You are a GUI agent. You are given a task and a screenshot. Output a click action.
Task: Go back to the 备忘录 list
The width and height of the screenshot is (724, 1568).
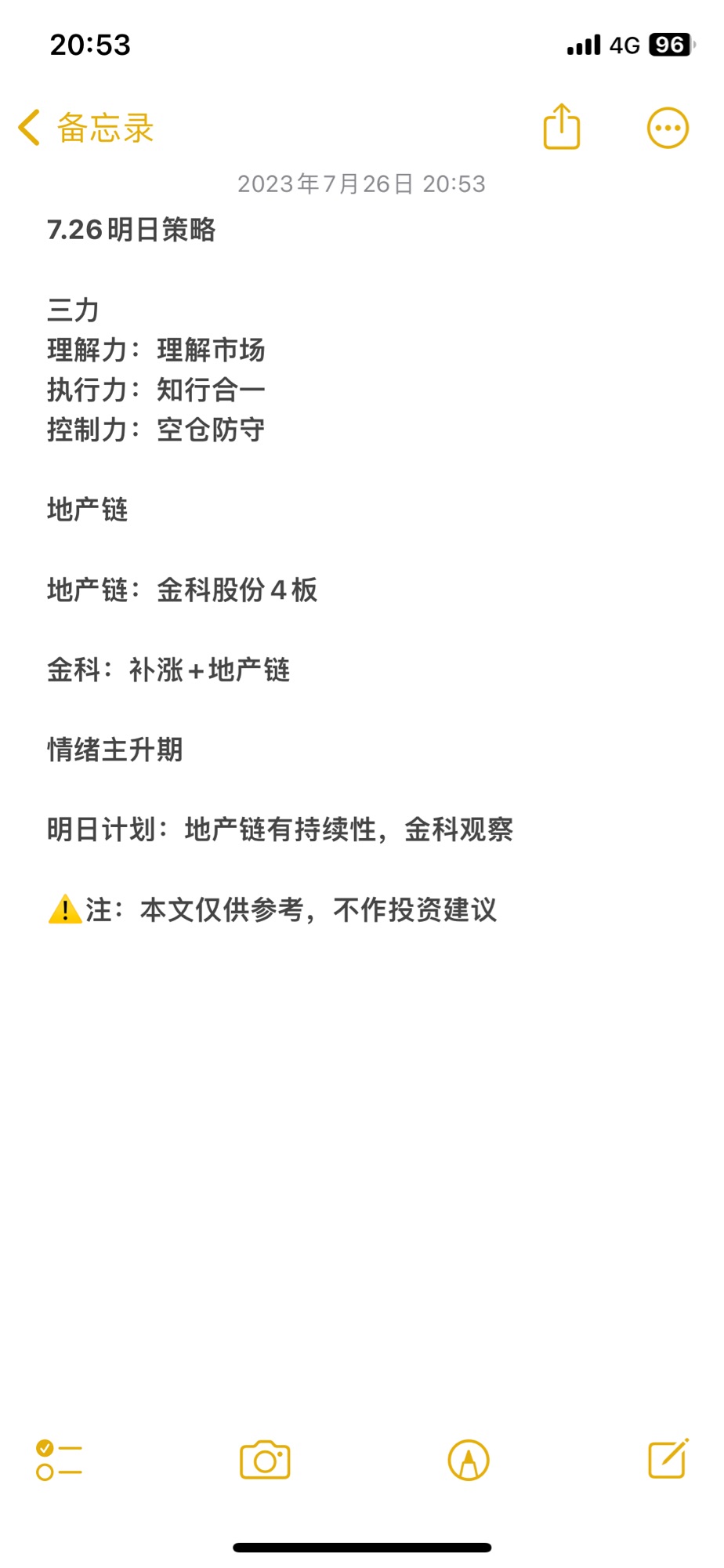(86, 128)
